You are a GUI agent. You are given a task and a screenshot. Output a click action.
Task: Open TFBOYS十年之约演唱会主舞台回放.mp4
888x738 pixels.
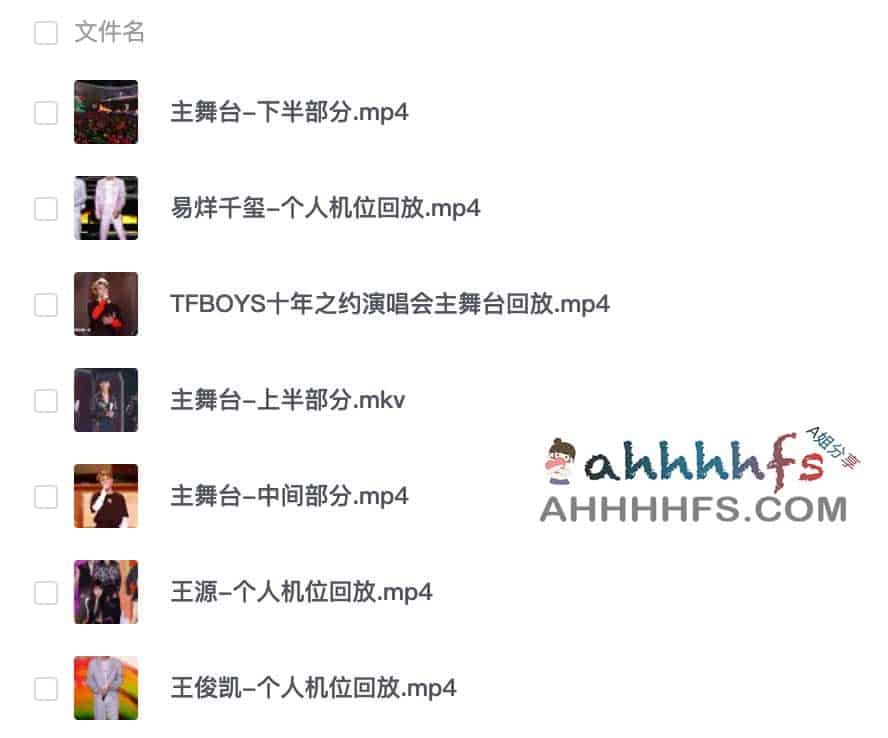pyautogui.click(x=390, y=304)
